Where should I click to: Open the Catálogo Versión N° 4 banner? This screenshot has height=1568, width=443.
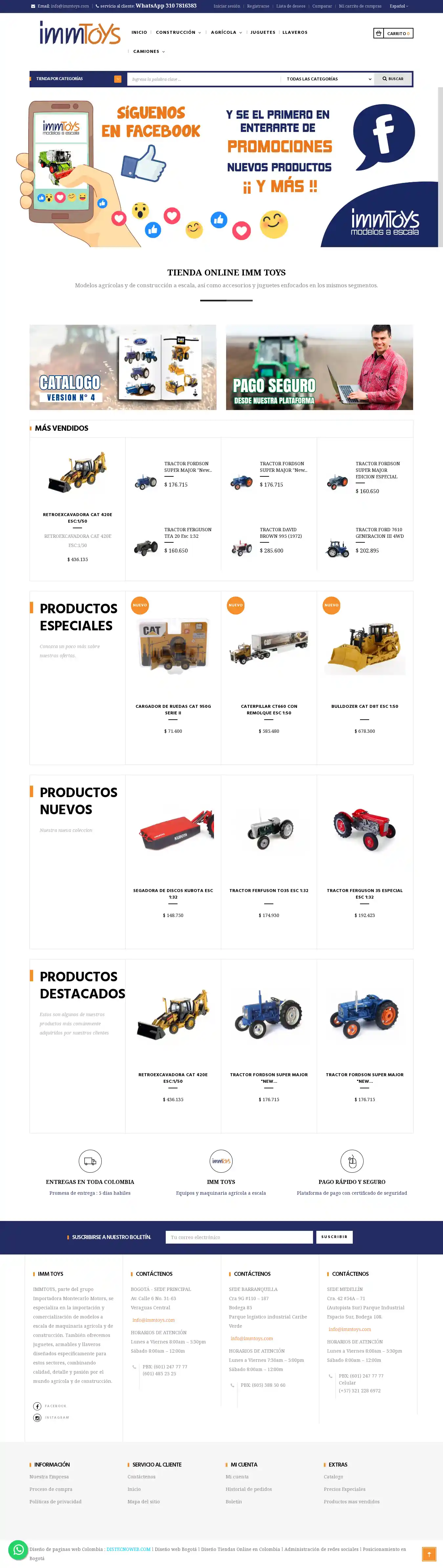[123, 367]
